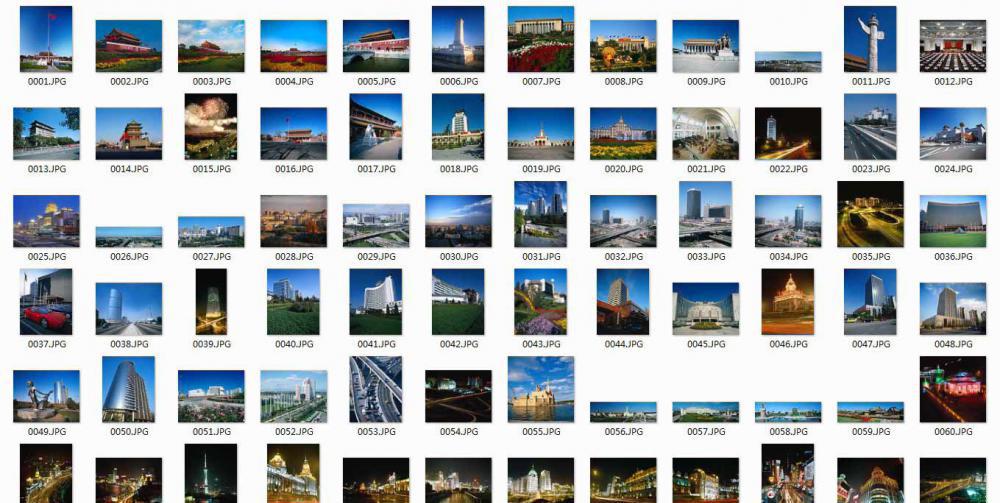
Task: Select file 0055.JPG
Action: [x=540, y=389]
